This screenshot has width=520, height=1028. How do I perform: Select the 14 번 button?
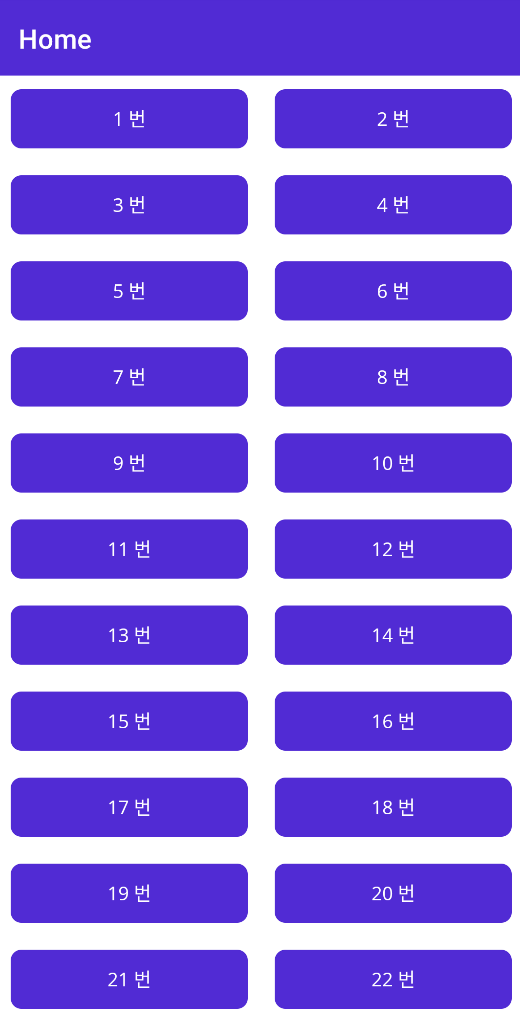pos(393,635)
